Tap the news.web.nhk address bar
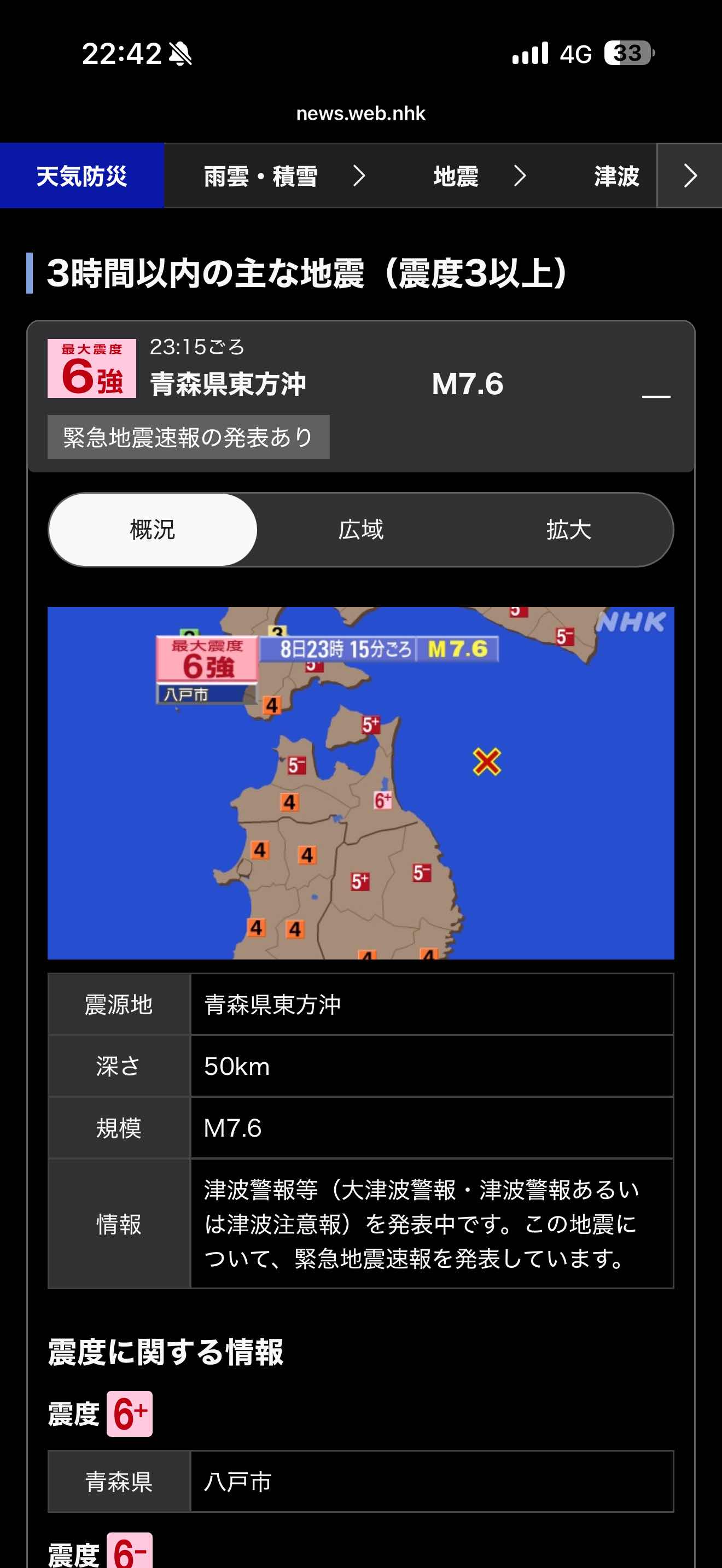Screen dimensions: 722x1568 361,113
